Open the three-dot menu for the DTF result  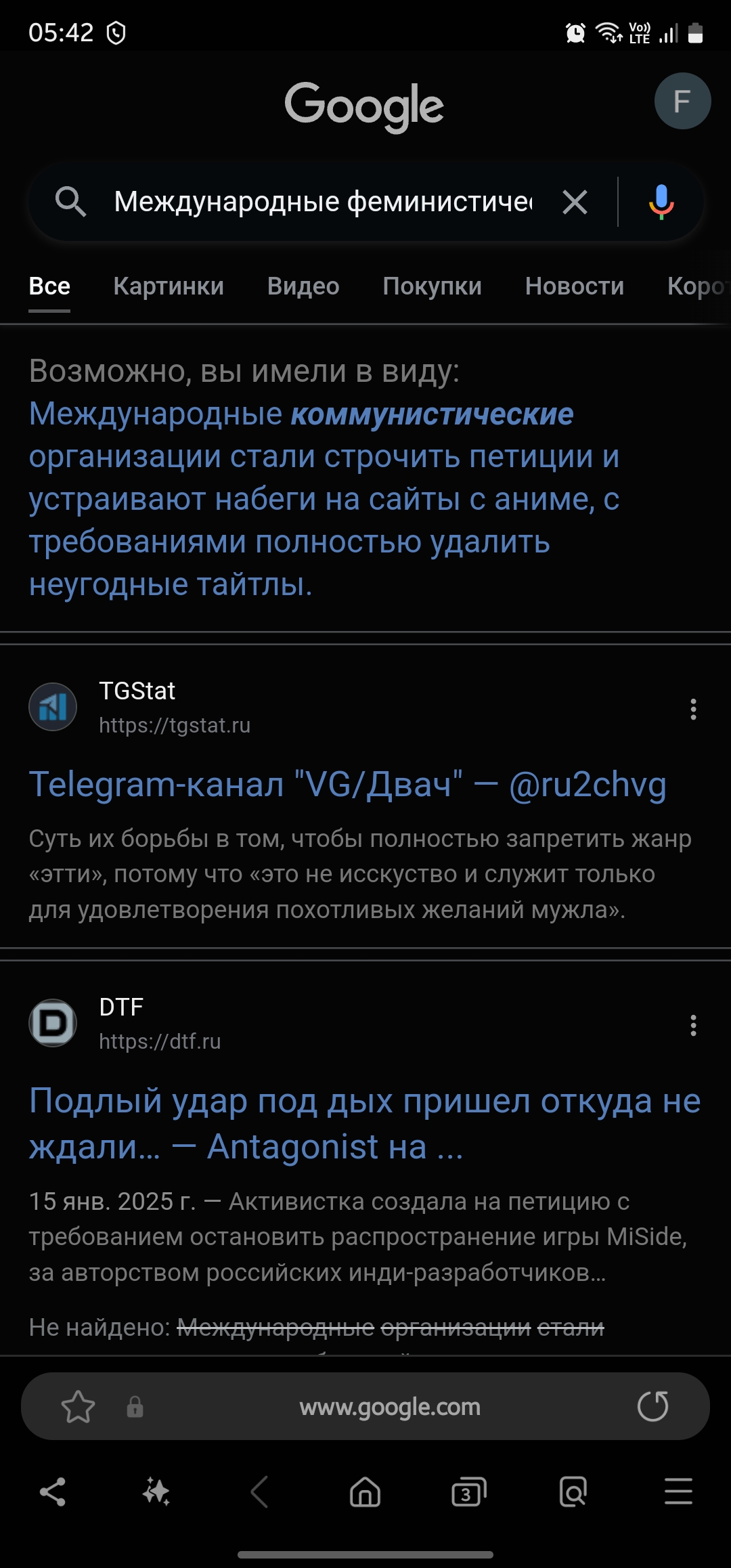click(693, 1025)
